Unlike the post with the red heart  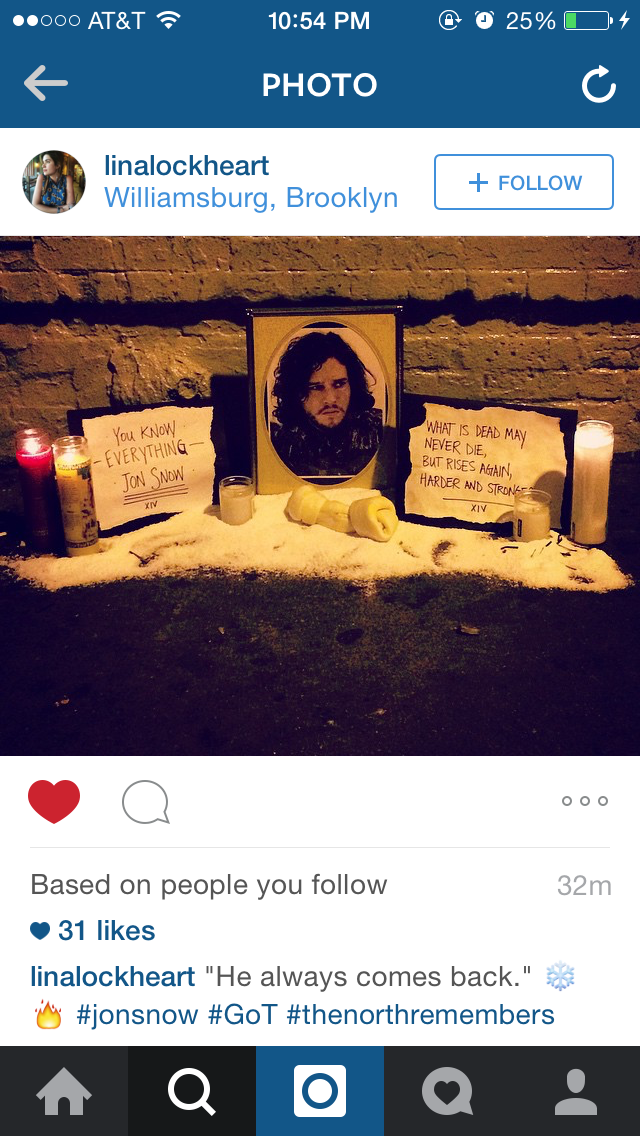[54, 801]
